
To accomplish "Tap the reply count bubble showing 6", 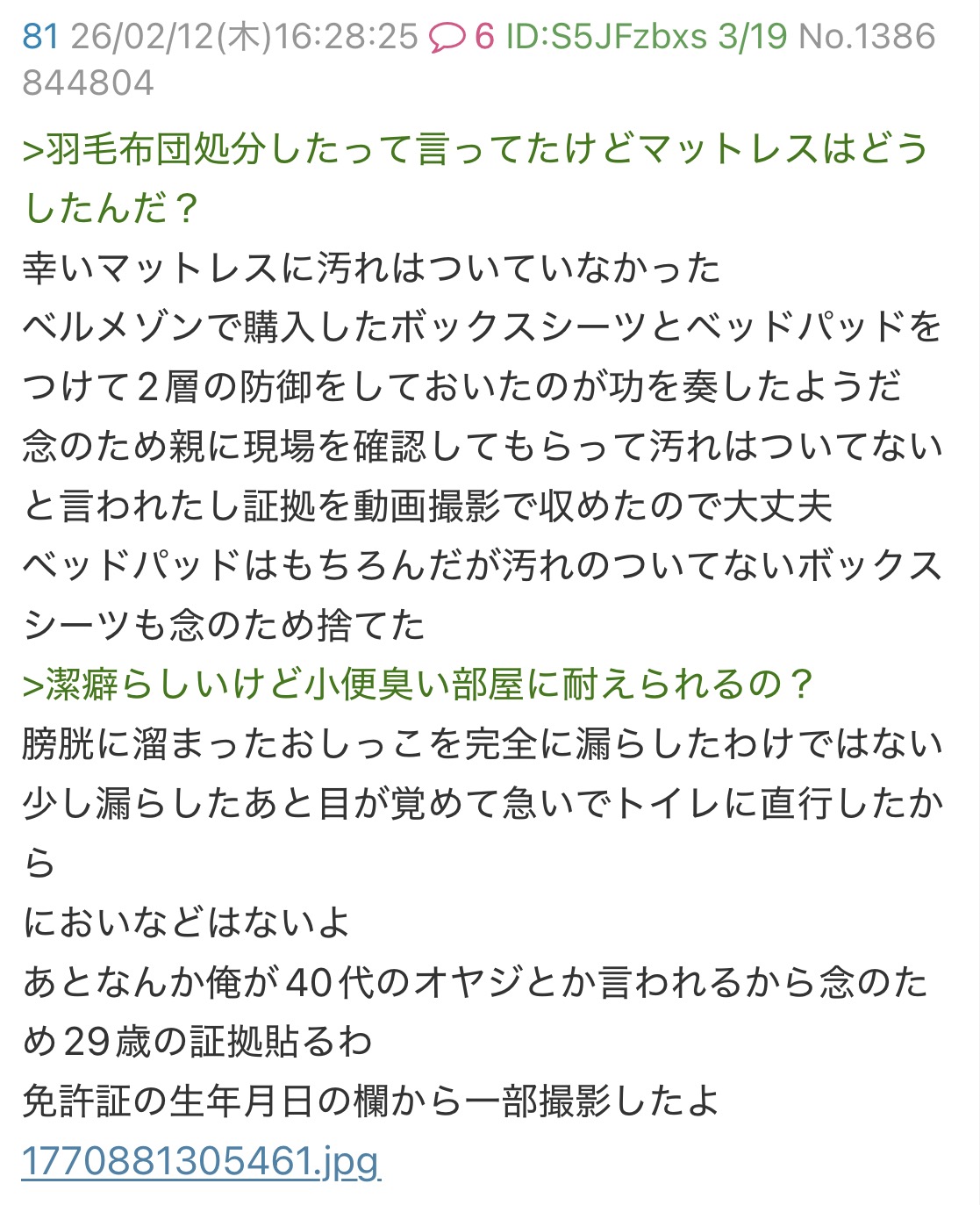I will click(x=461, y=37).
